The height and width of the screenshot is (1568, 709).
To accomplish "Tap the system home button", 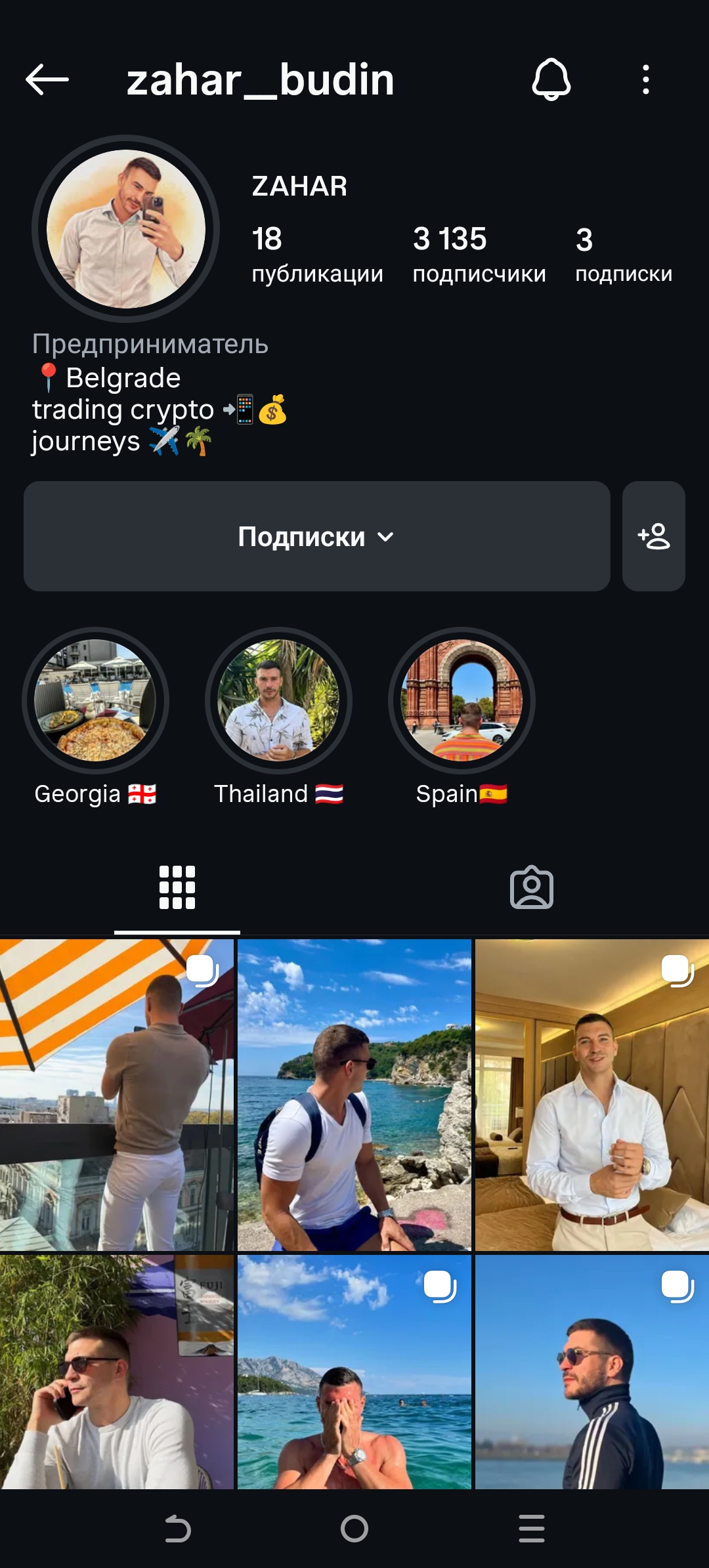I will (x=354, y=1529).
